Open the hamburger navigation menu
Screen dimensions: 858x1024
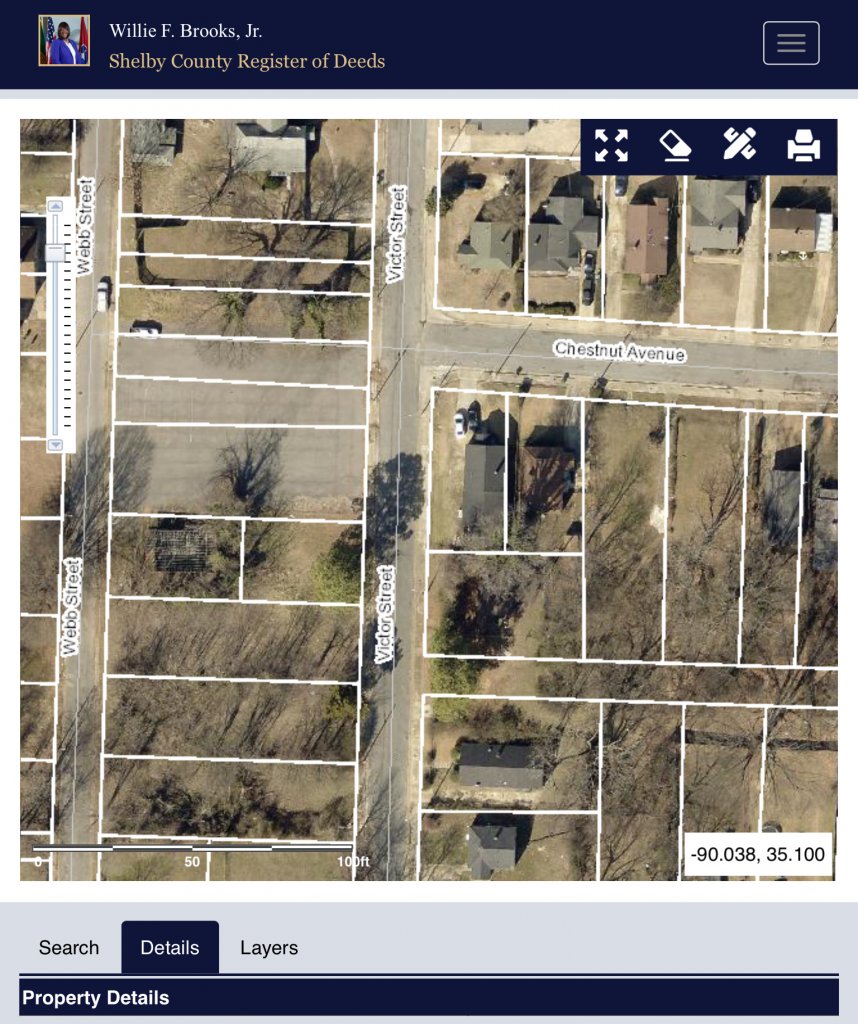(791, 43)
